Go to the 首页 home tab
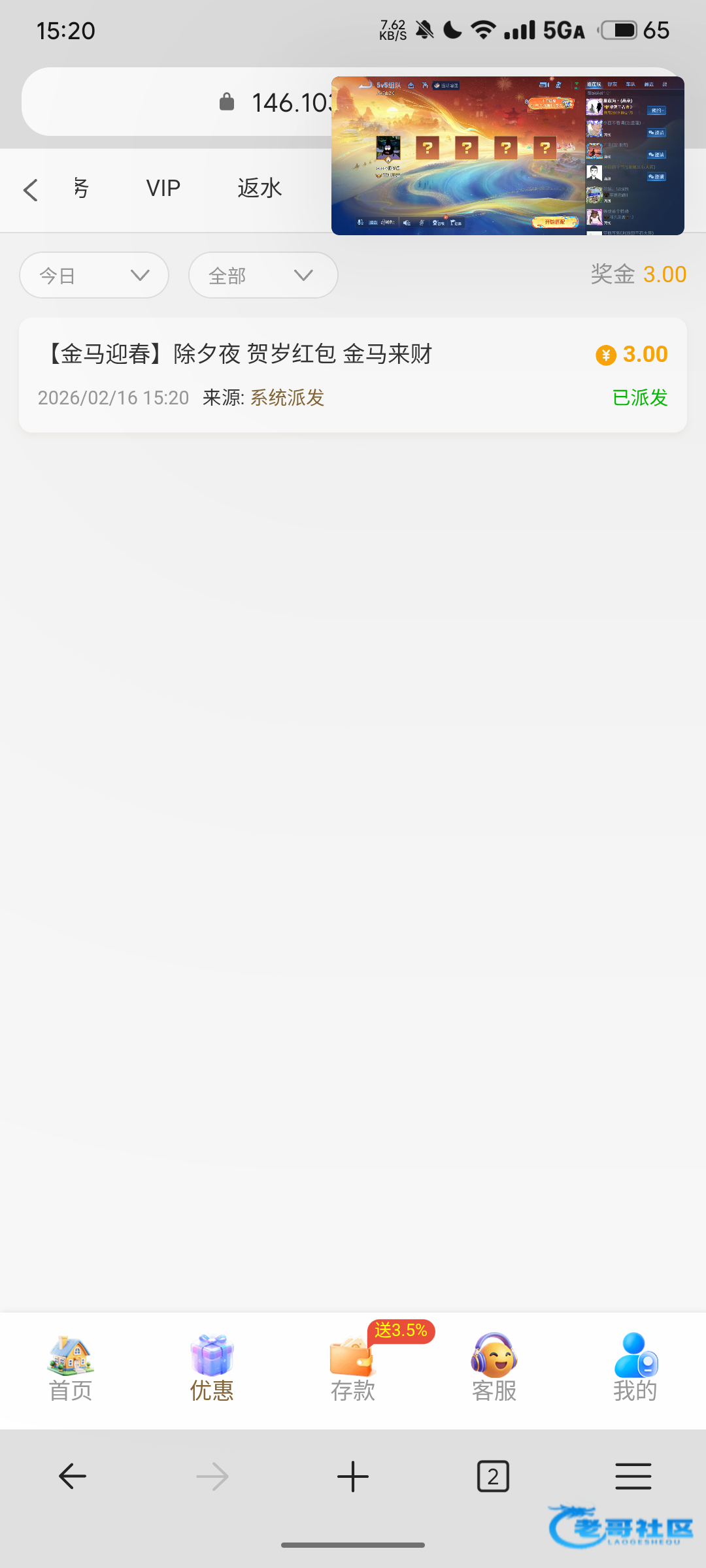 click(71, 1369)
